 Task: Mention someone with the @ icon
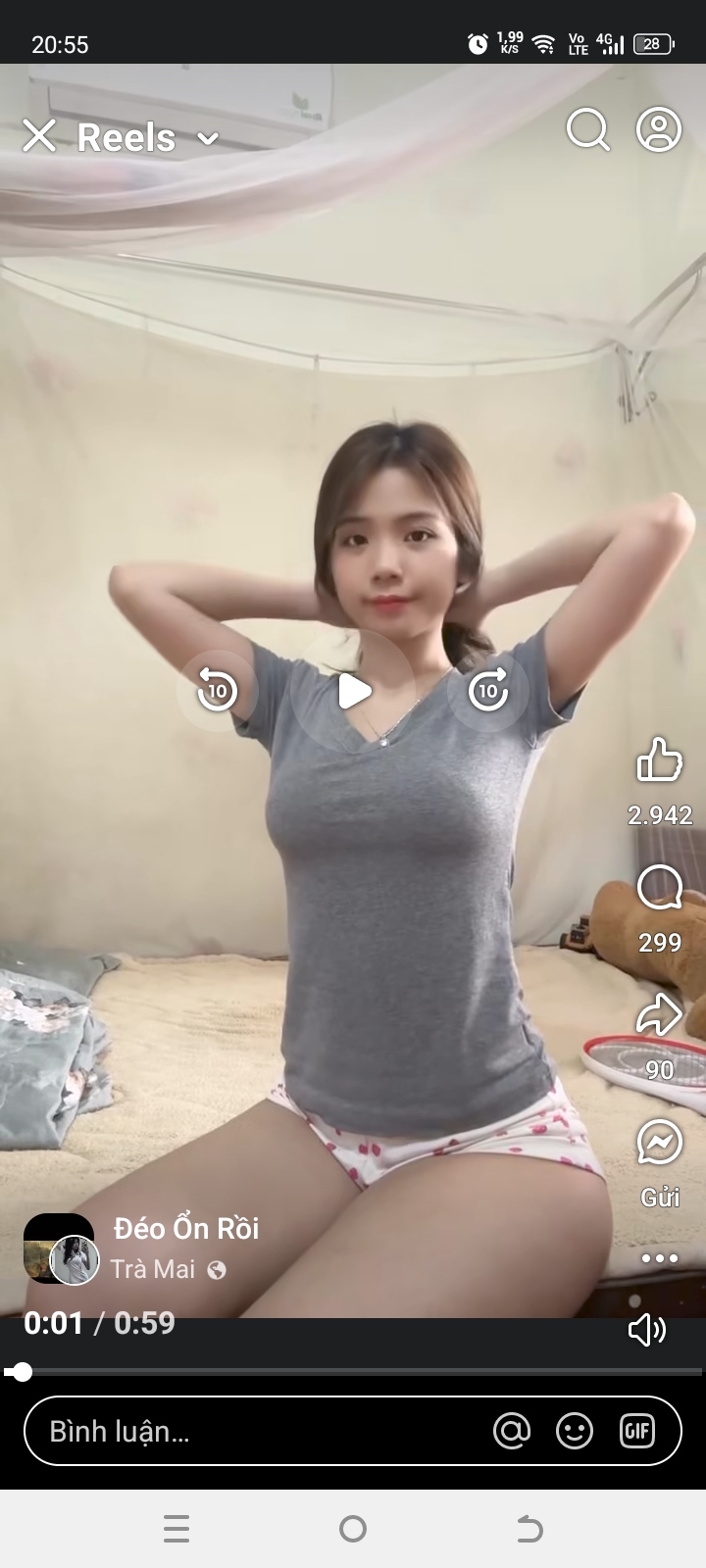pyautogui.click(x=512, y=1432)
